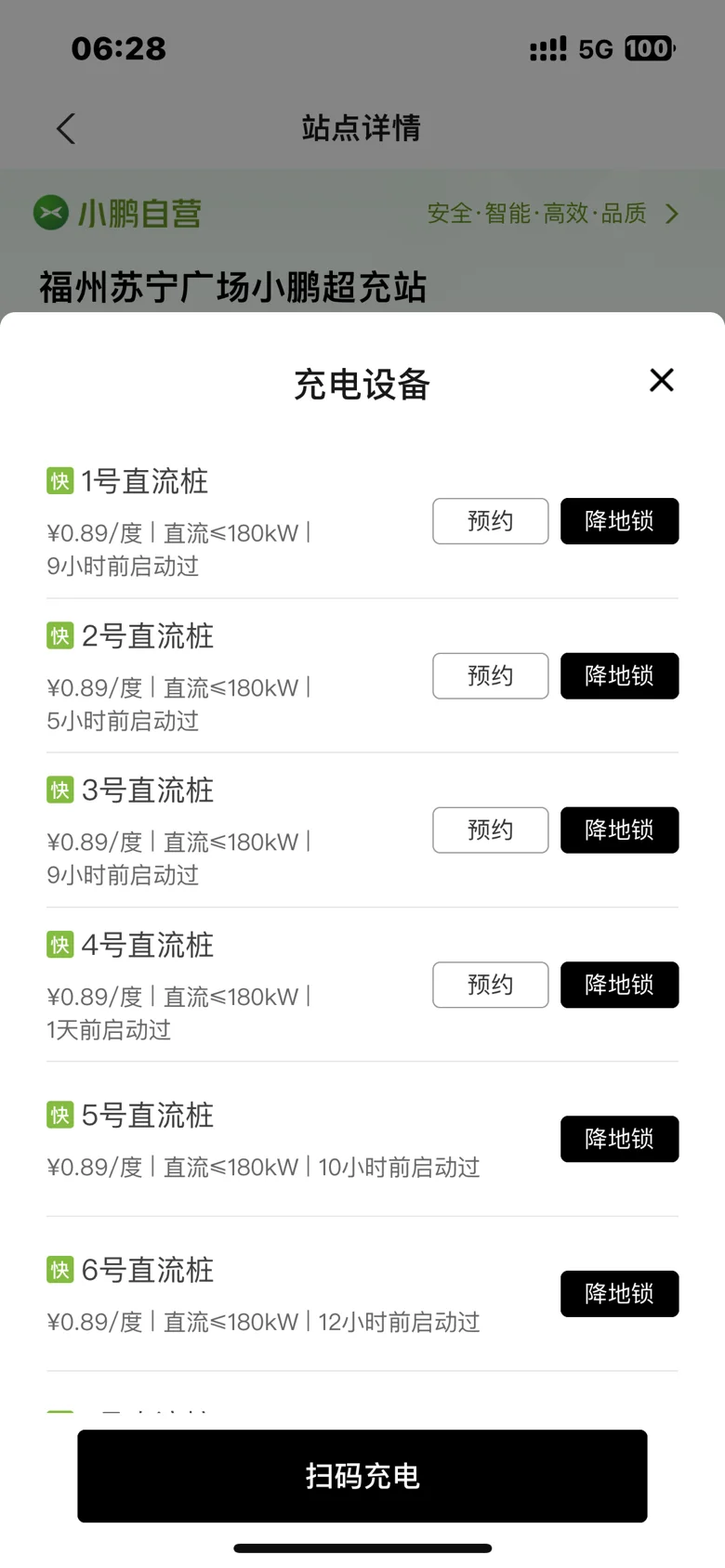The height and width of the screenshot is (1568, 725).
Task: Lower the ground lock for 1号直流桩
Action: (619, 521)
